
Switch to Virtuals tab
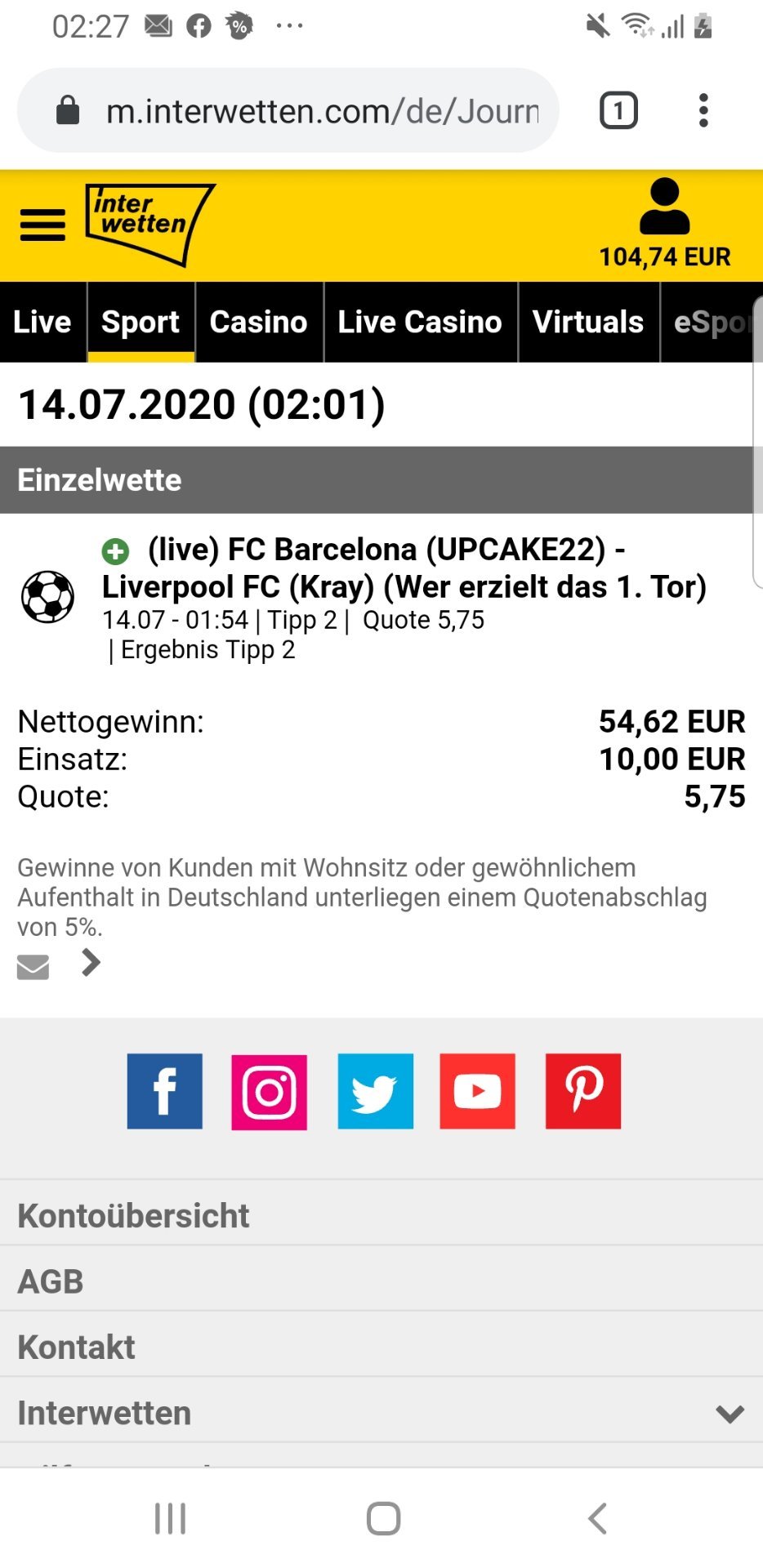click(x=588, y=322)
